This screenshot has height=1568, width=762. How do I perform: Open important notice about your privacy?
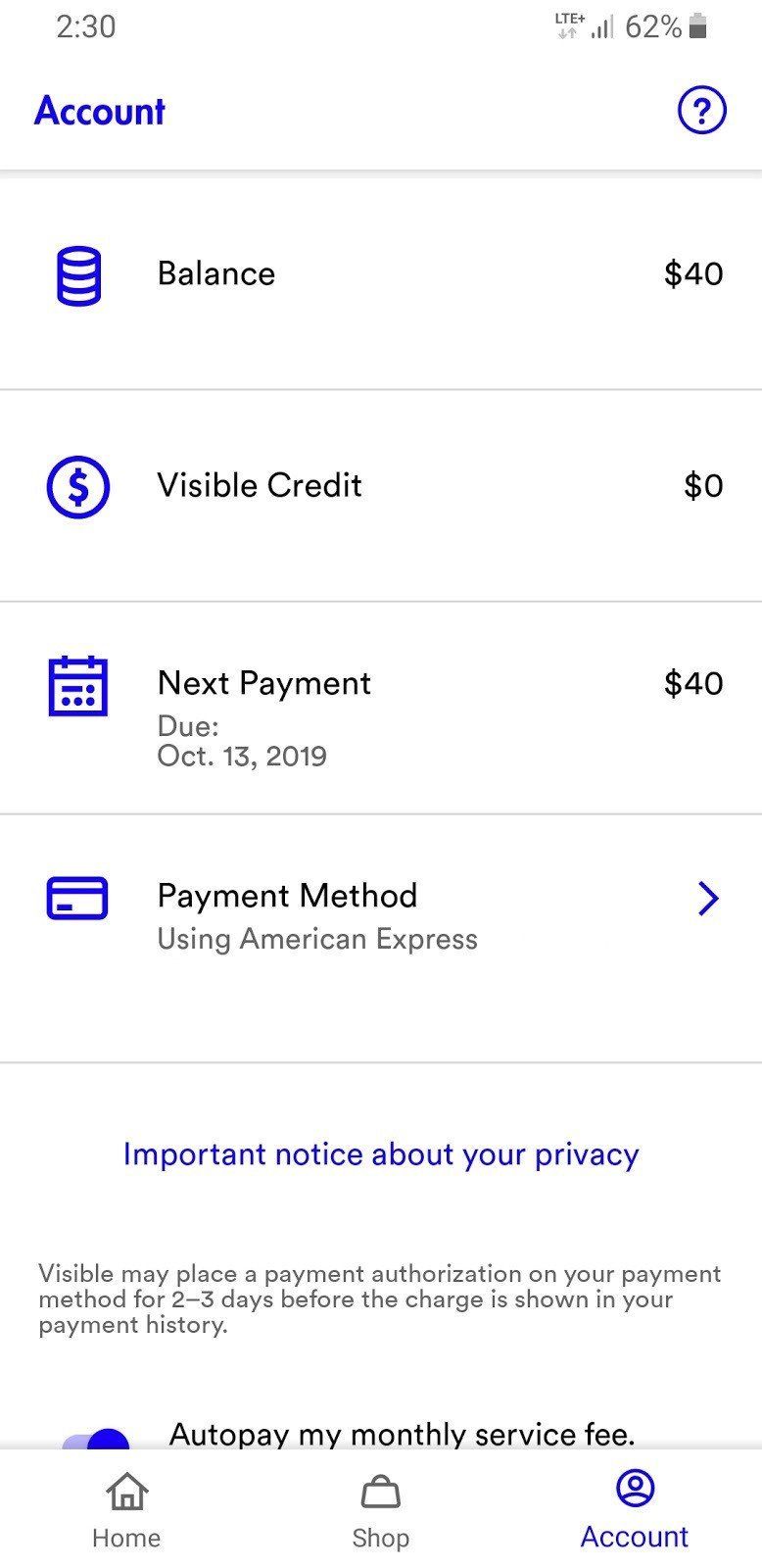381,1154
